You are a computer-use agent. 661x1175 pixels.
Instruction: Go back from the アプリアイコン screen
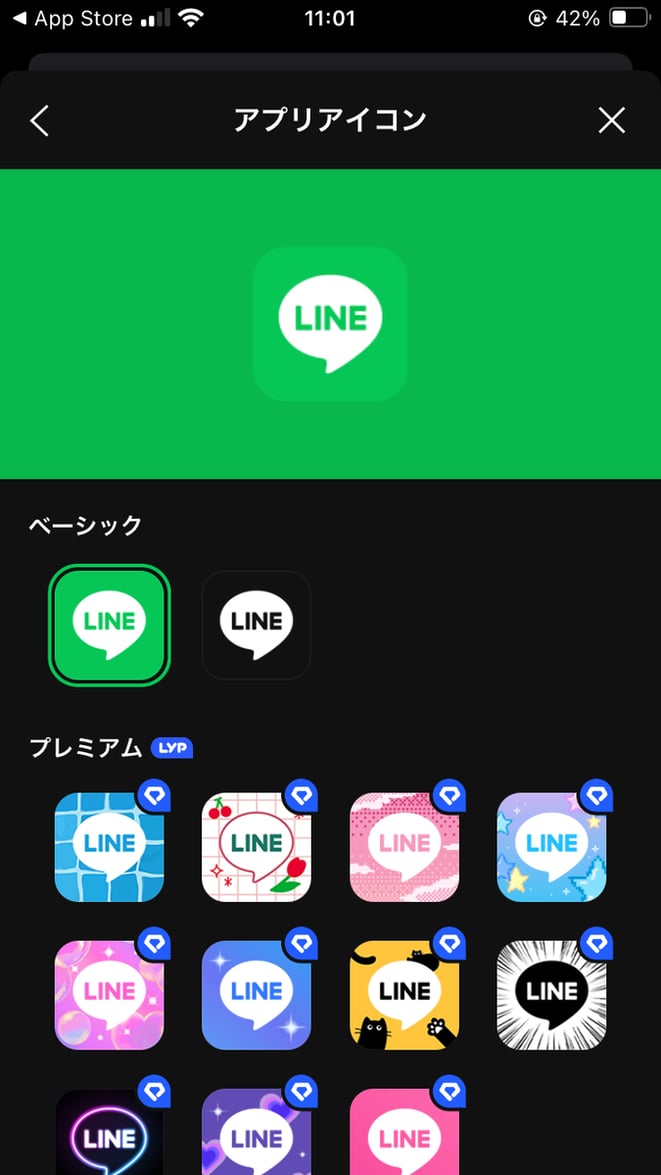pyautogui.click(x=40, y=121)
